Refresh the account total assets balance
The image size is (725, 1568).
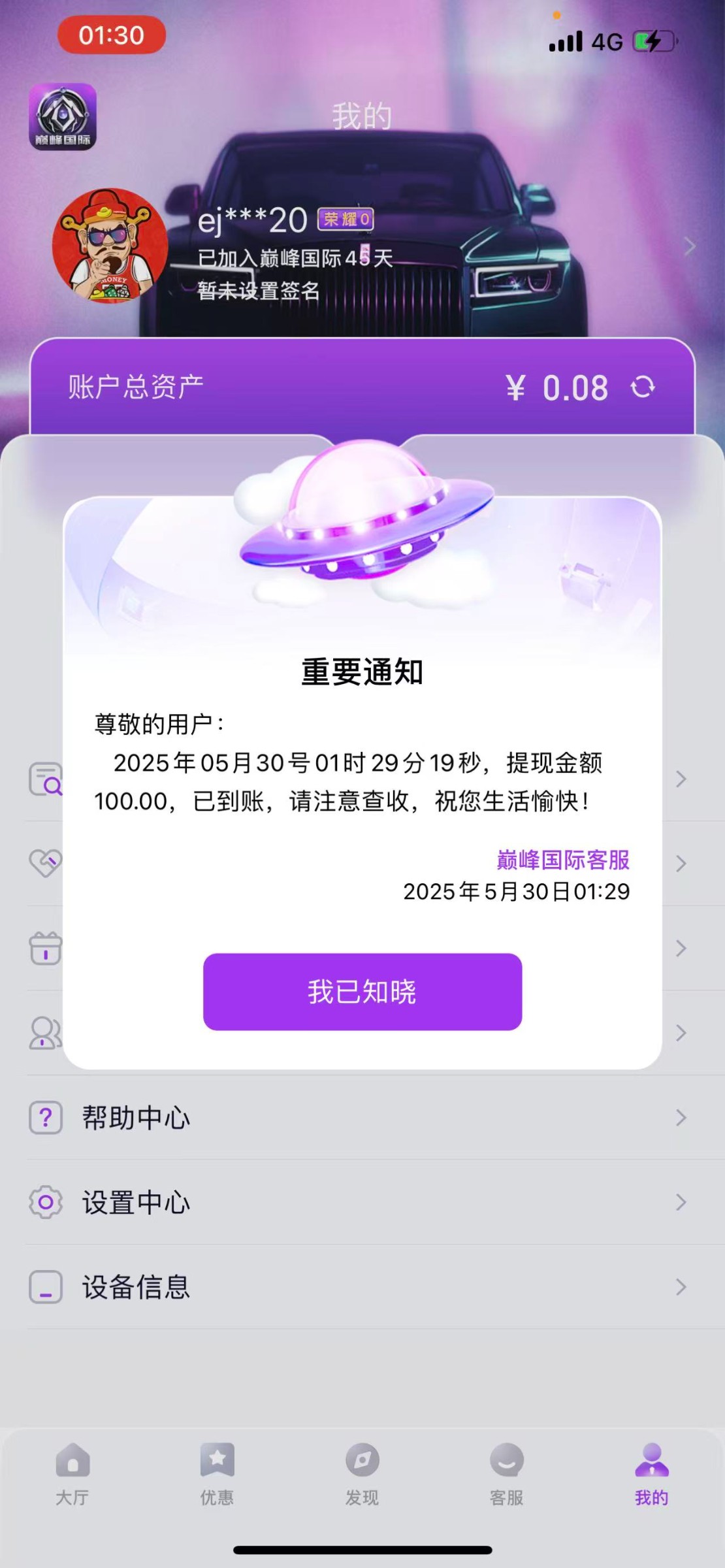coord(643,387)
